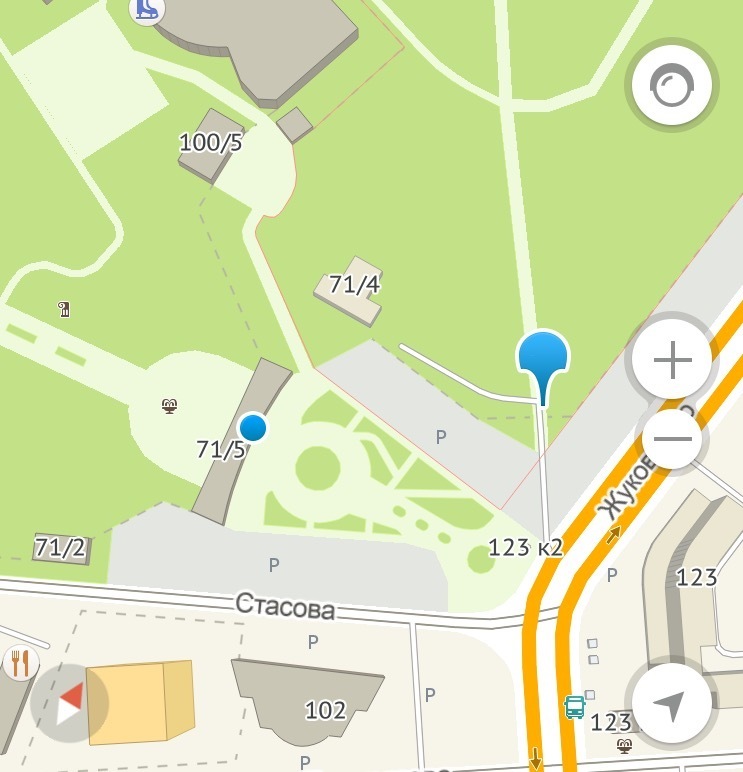Screen dimensions: 743x772
Task: Tap the round voice assistant button
Action: (x=670, y=86)
